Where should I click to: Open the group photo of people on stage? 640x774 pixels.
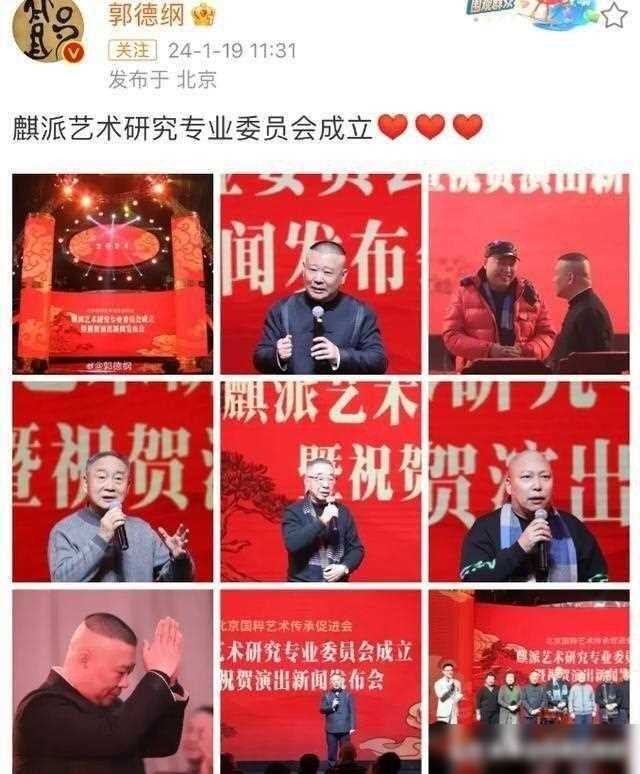point(529,681)
